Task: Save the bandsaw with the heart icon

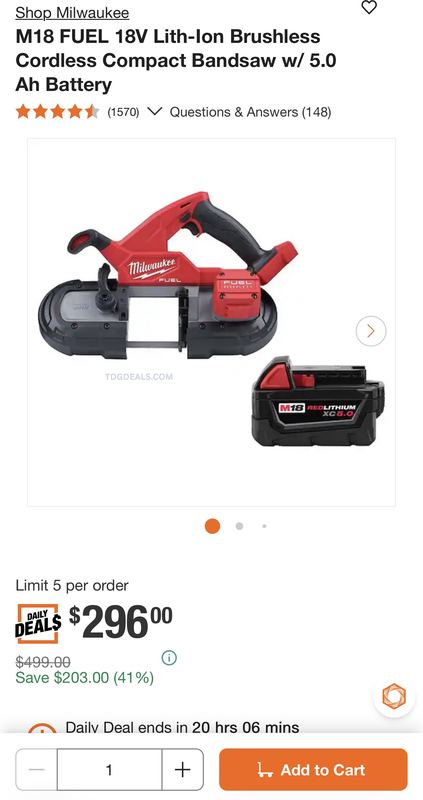Action: click(369, 7)
